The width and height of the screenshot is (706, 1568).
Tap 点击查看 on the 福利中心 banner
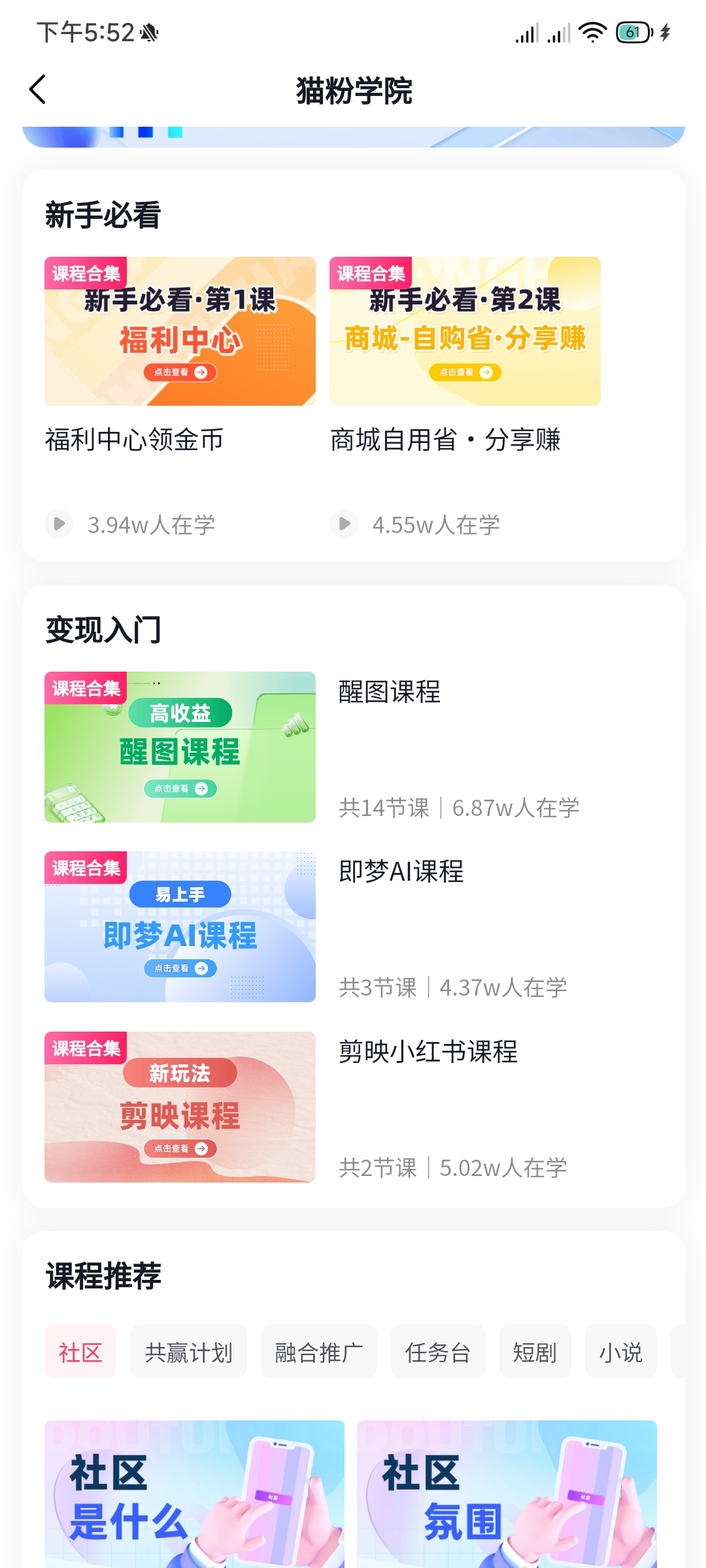click(181, 372)
